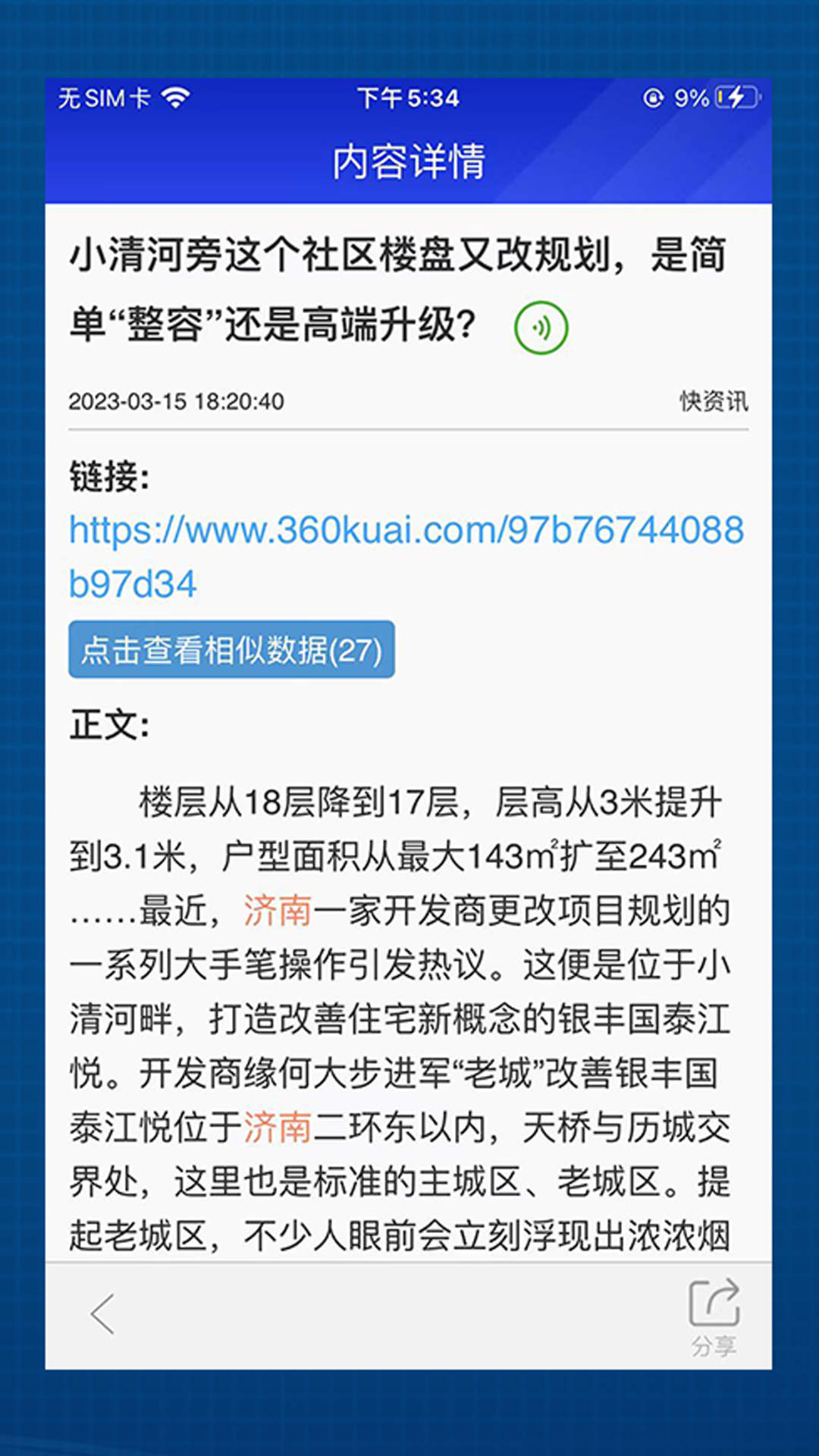Image resolution: width=819 pixels, height=1456 pixels.
Task: Tap the 无SIM卡 signal indicator
Action: (106, 97)
